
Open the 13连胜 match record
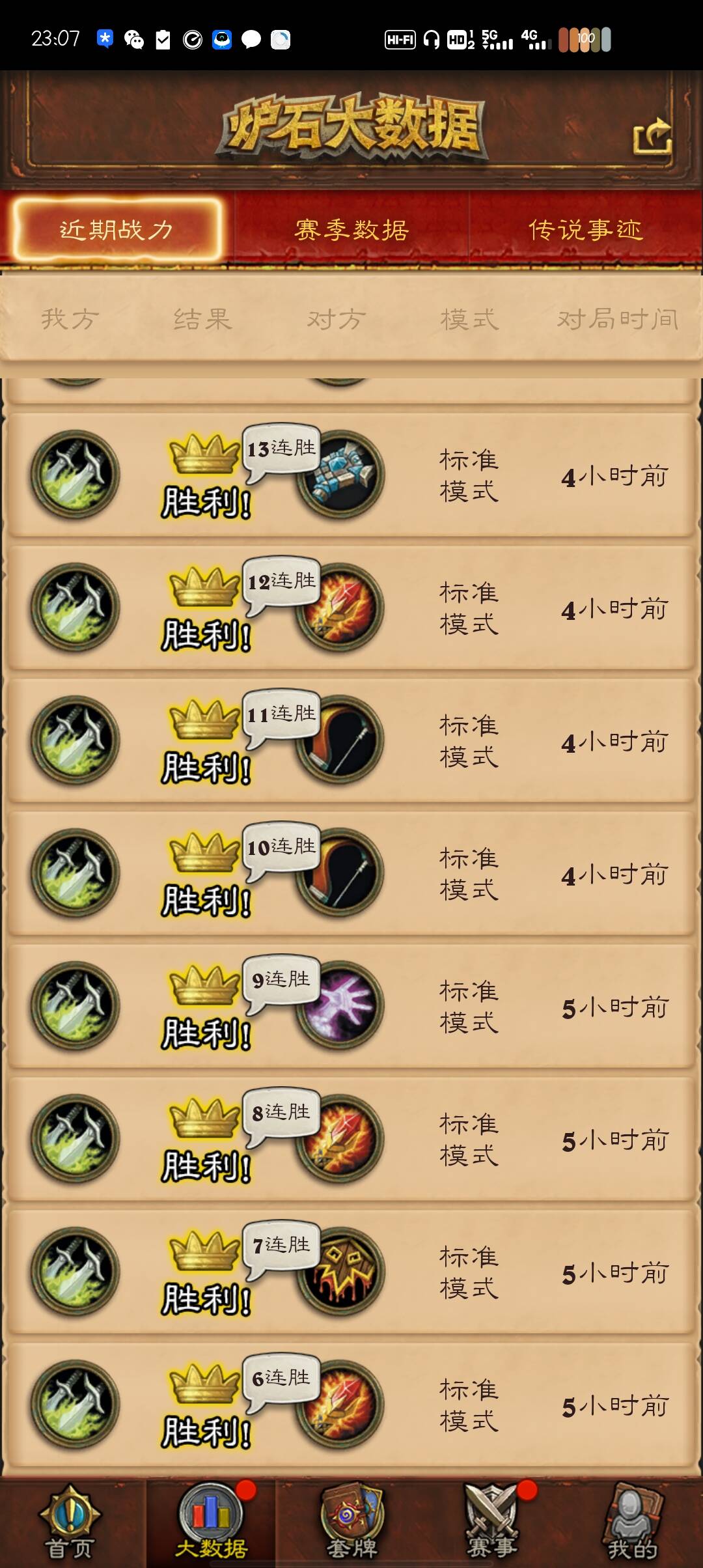click(351, 475)
